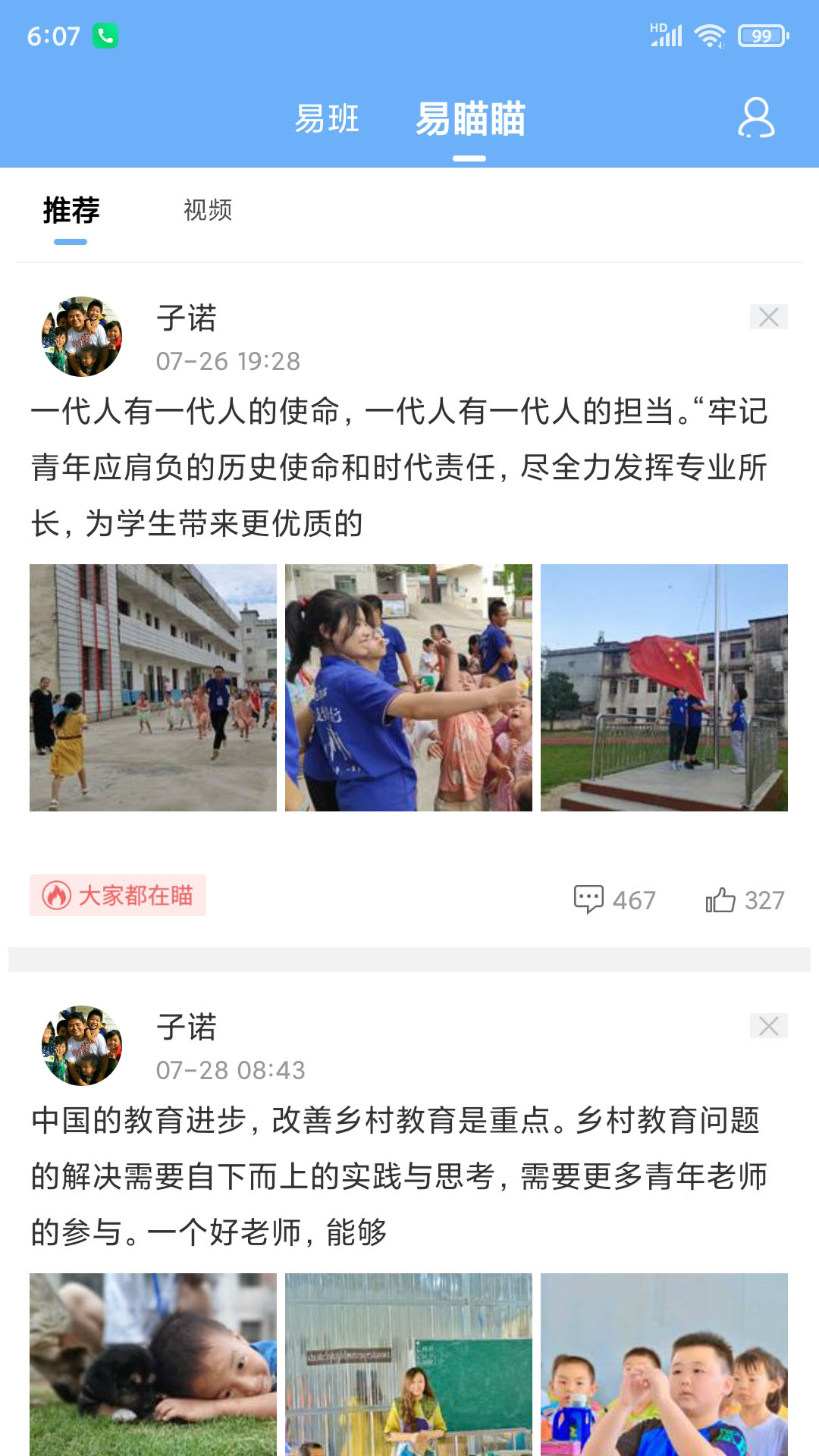This screenshot has height=1456, width=819.
Task: Dismiss the 07-26 19:28 post by 子诺
Action: click(x=768, y=317)
